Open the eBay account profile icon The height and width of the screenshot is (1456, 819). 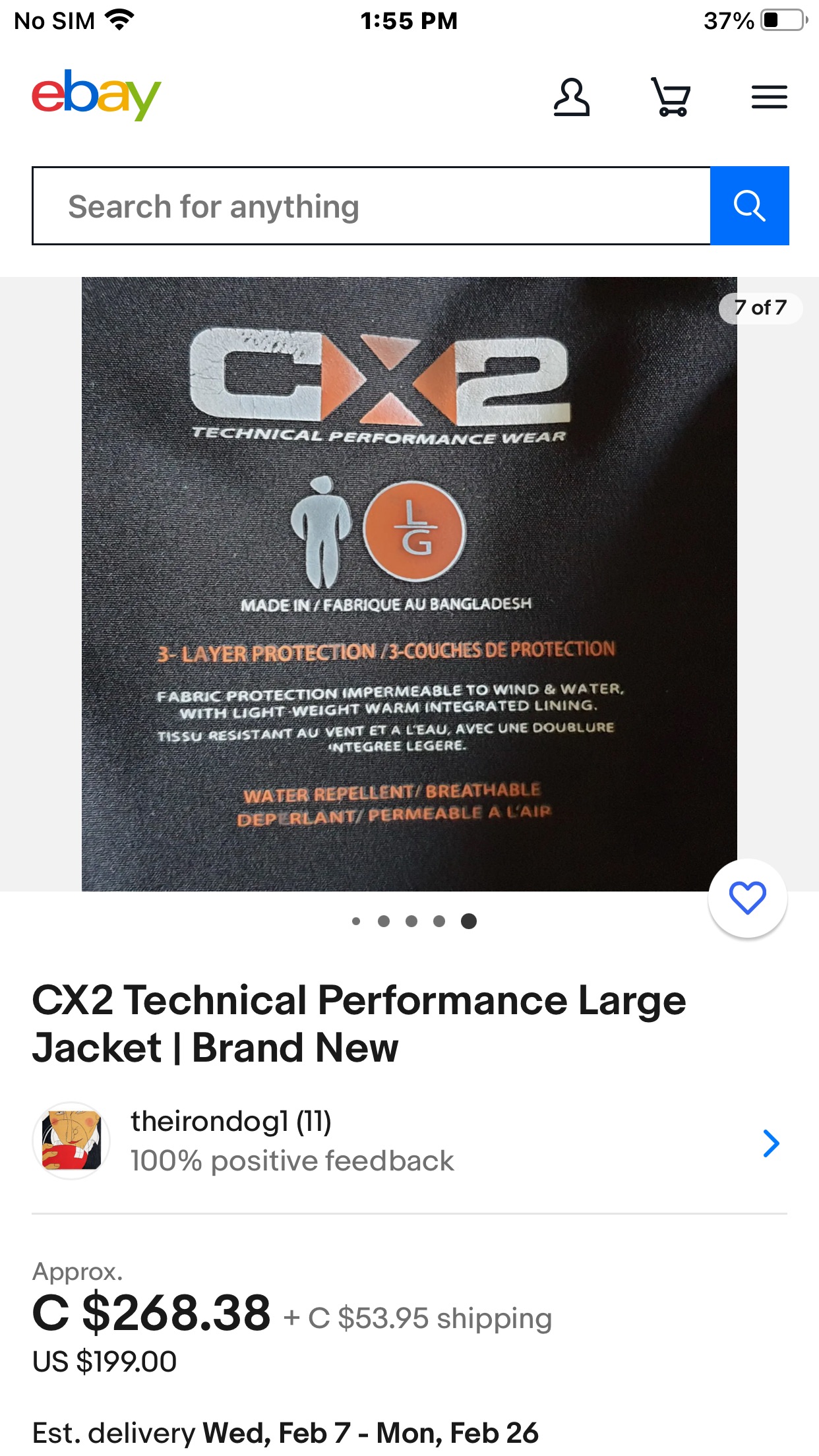[571, 97]
